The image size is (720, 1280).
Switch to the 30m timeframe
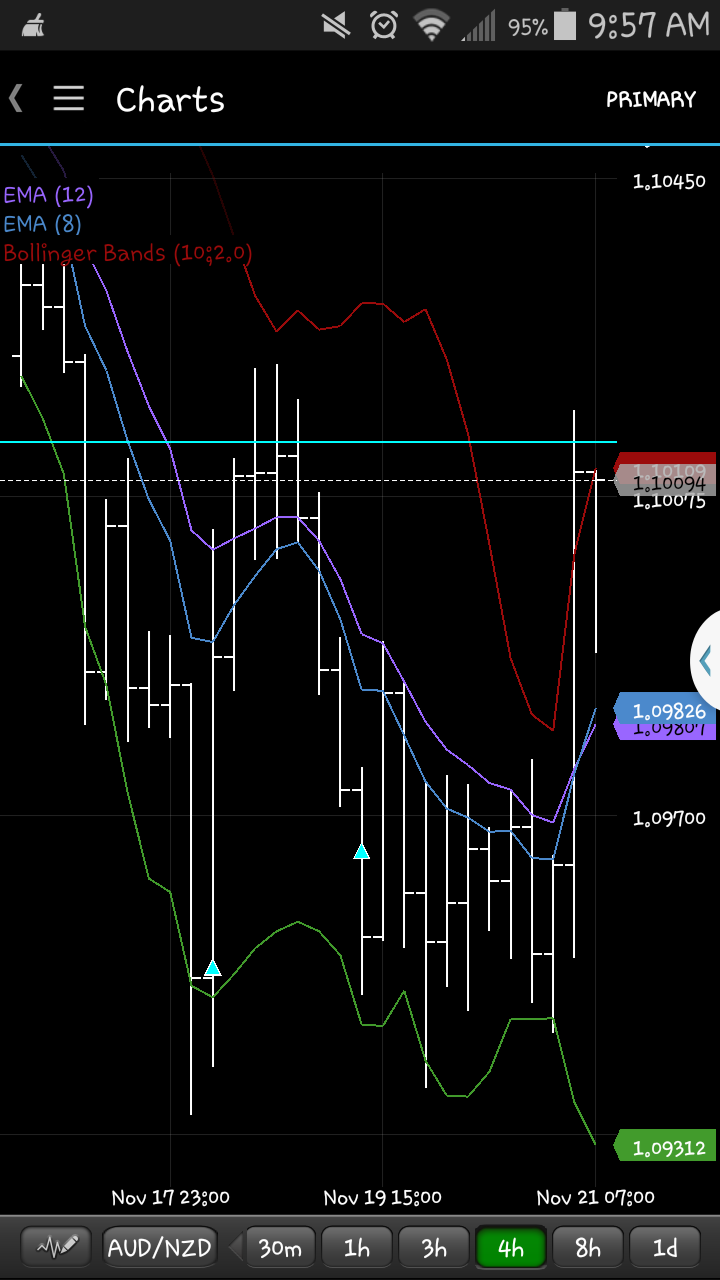[x=280, y=1247]
